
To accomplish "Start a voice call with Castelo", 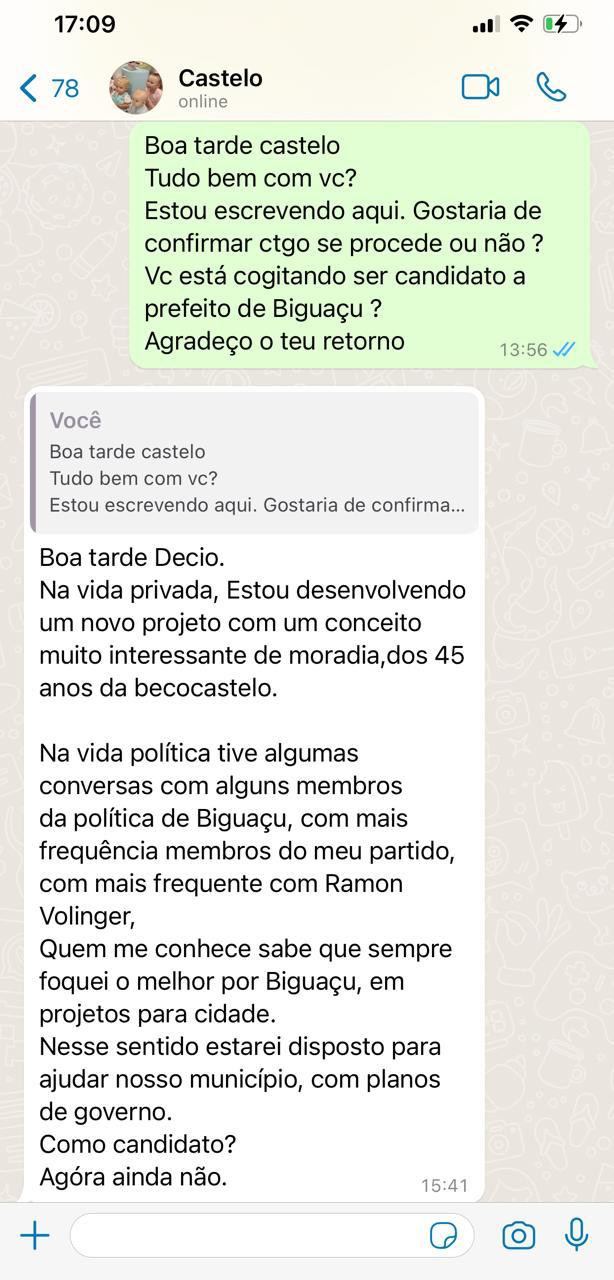I will pyautogui.click(x=551, y=87).
